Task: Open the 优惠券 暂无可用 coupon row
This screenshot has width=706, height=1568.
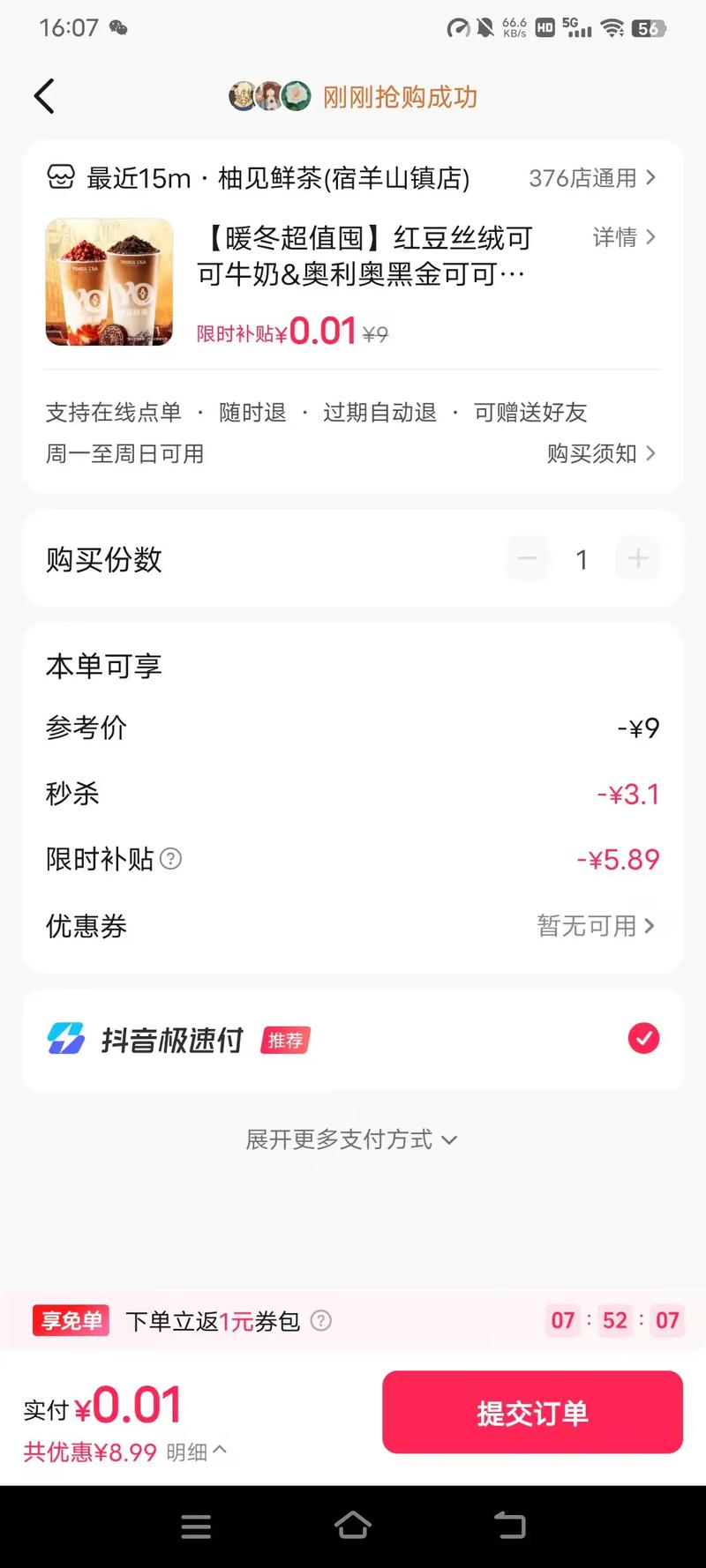Action: coord(597,927)
